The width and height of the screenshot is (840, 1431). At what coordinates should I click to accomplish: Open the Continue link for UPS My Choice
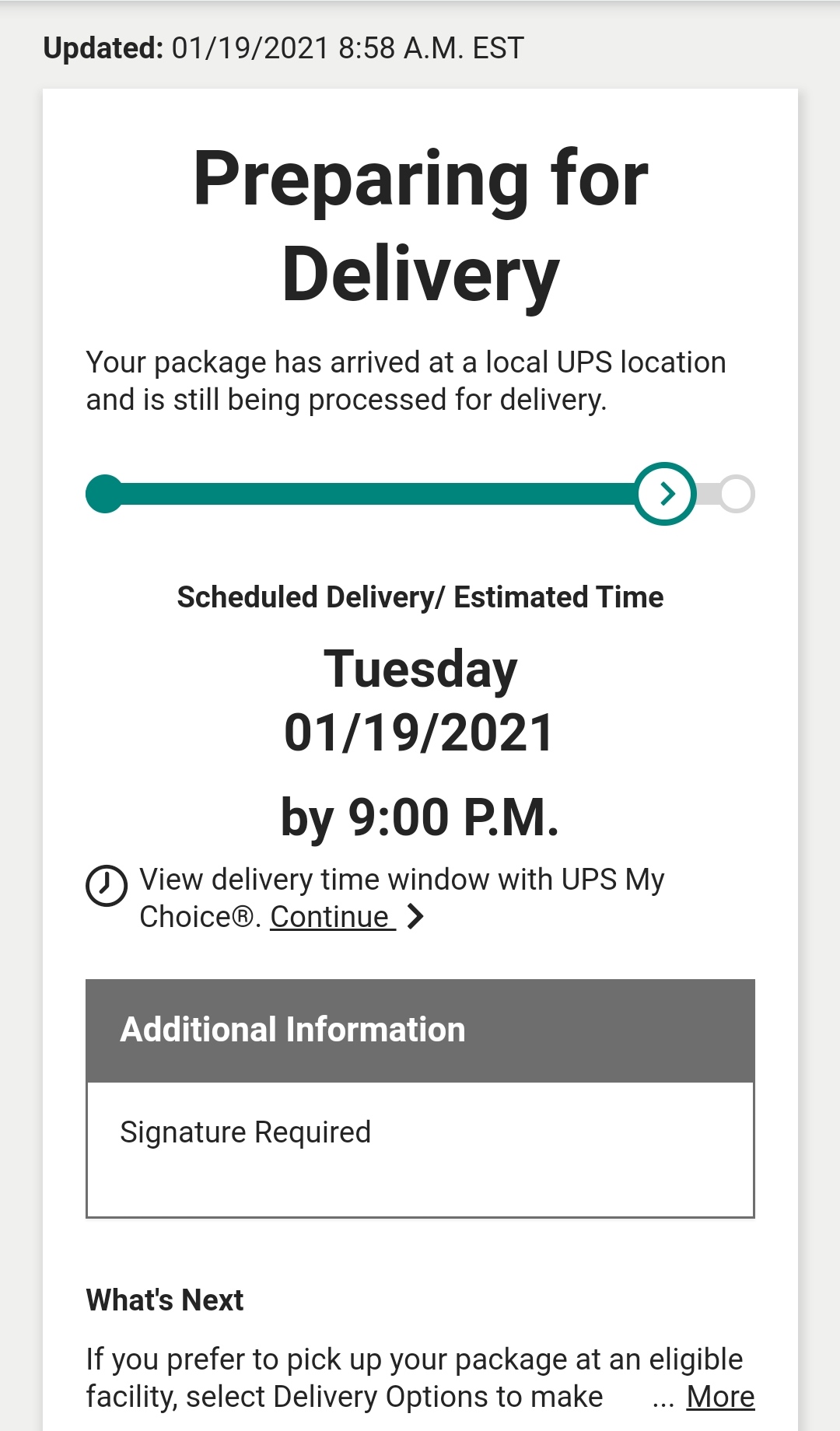click(x=331, y=917)
